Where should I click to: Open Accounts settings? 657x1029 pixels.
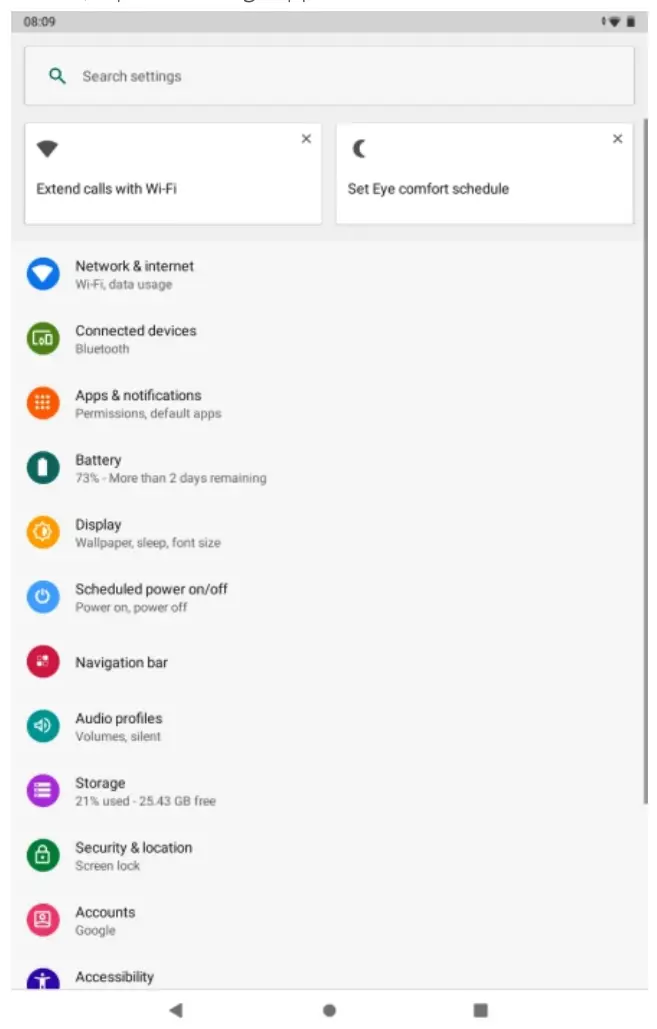coord(104,920)
